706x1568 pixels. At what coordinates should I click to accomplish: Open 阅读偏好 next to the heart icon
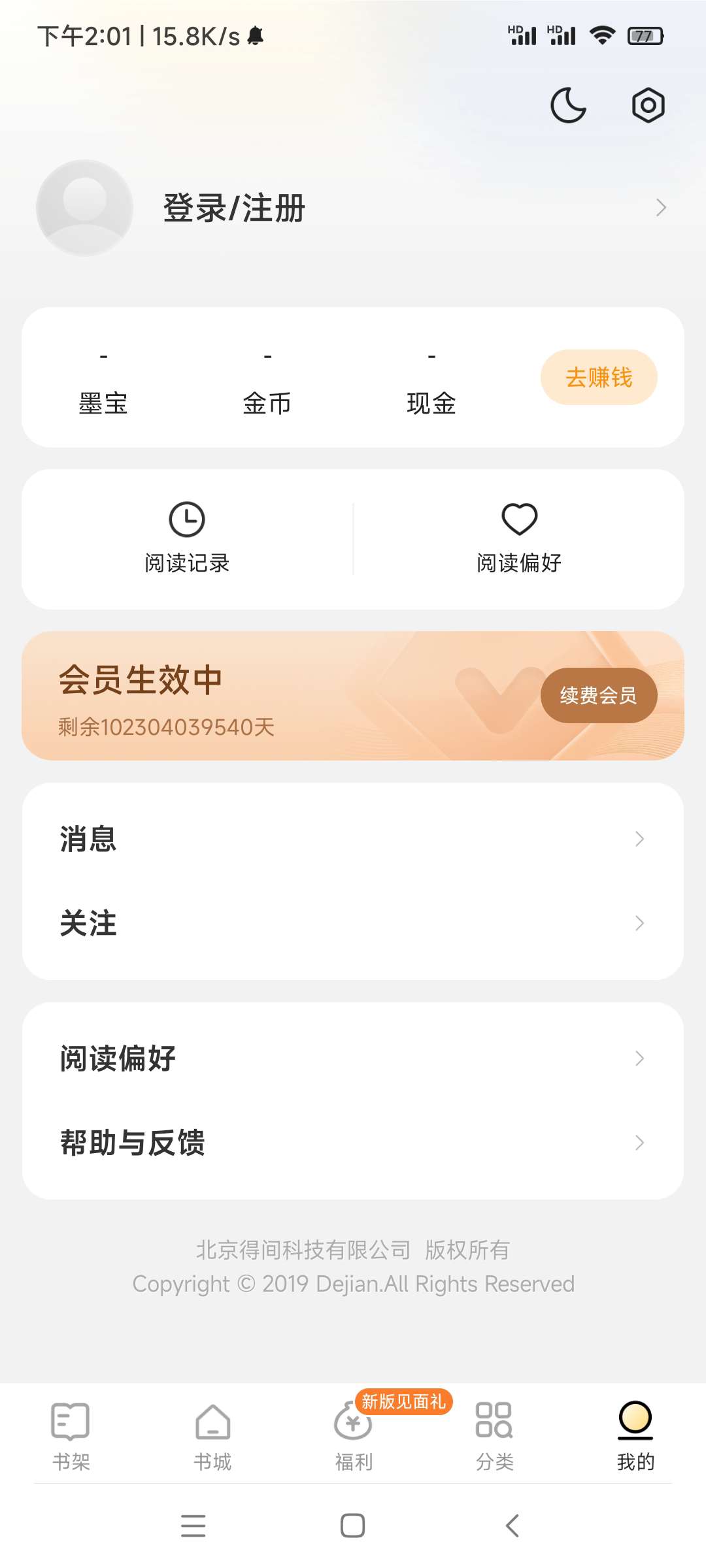pos(519,538)
